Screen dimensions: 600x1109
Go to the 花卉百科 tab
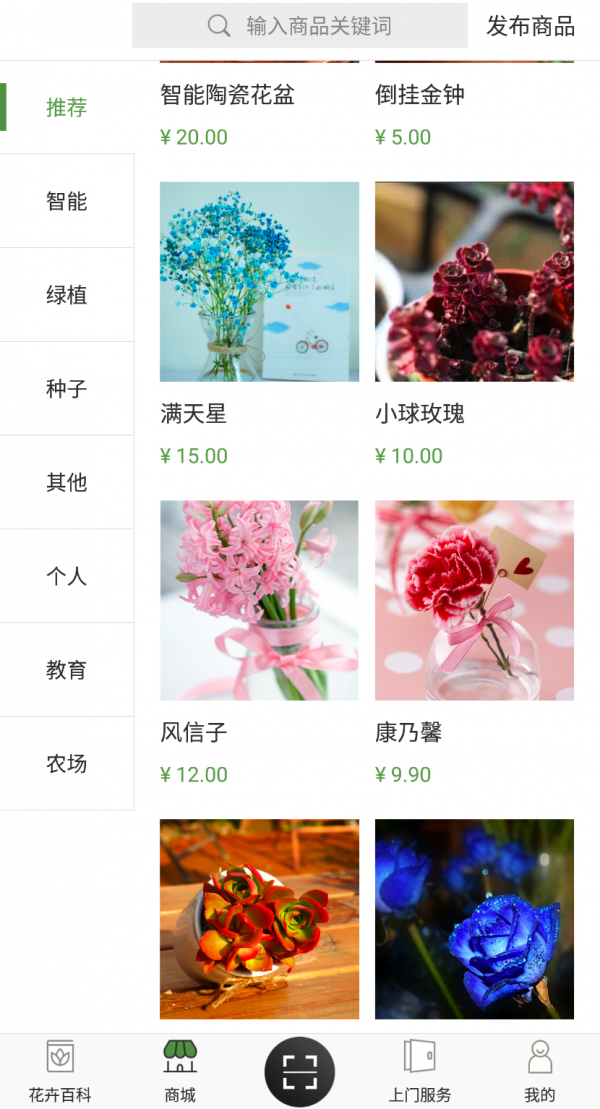(x=60, y=1070)
